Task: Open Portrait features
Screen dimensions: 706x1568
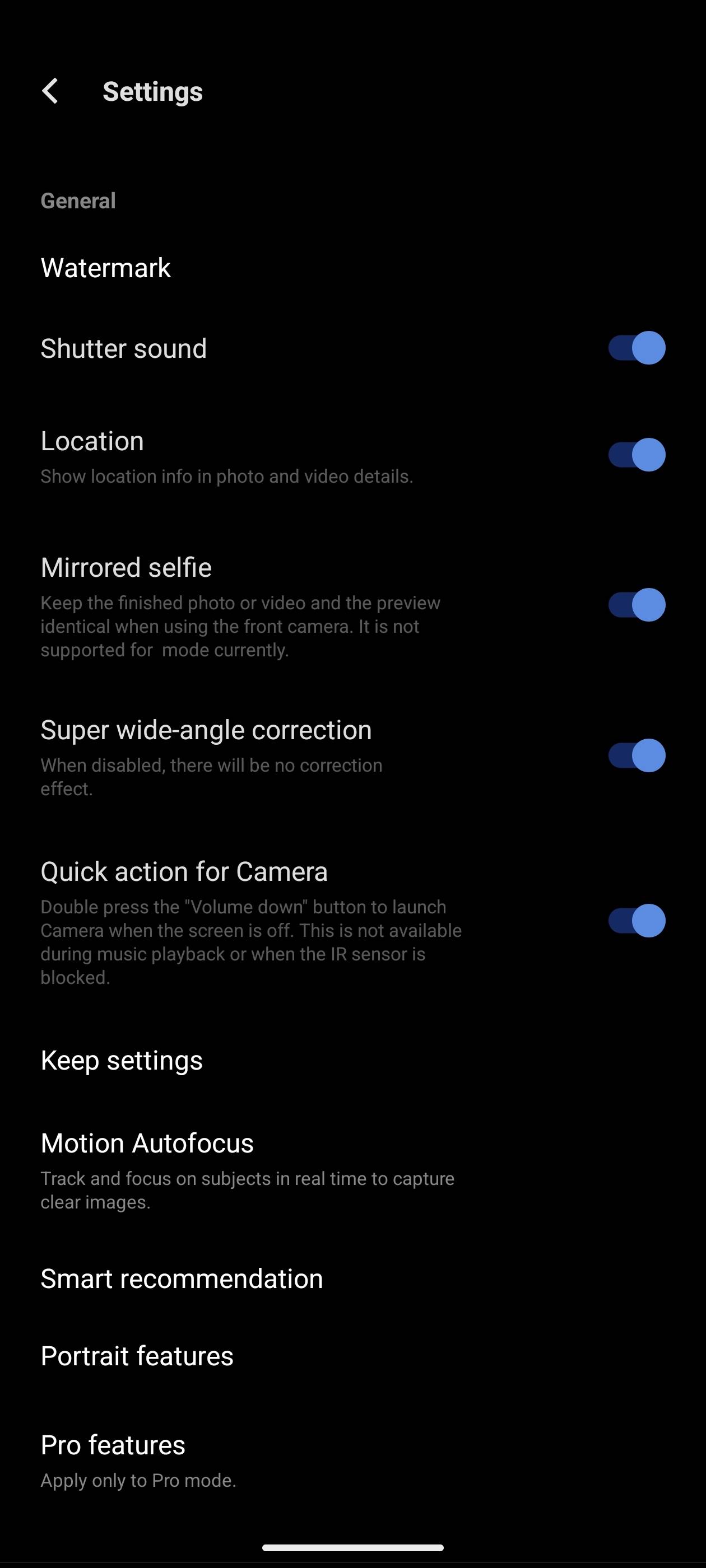Action: 137,1356
